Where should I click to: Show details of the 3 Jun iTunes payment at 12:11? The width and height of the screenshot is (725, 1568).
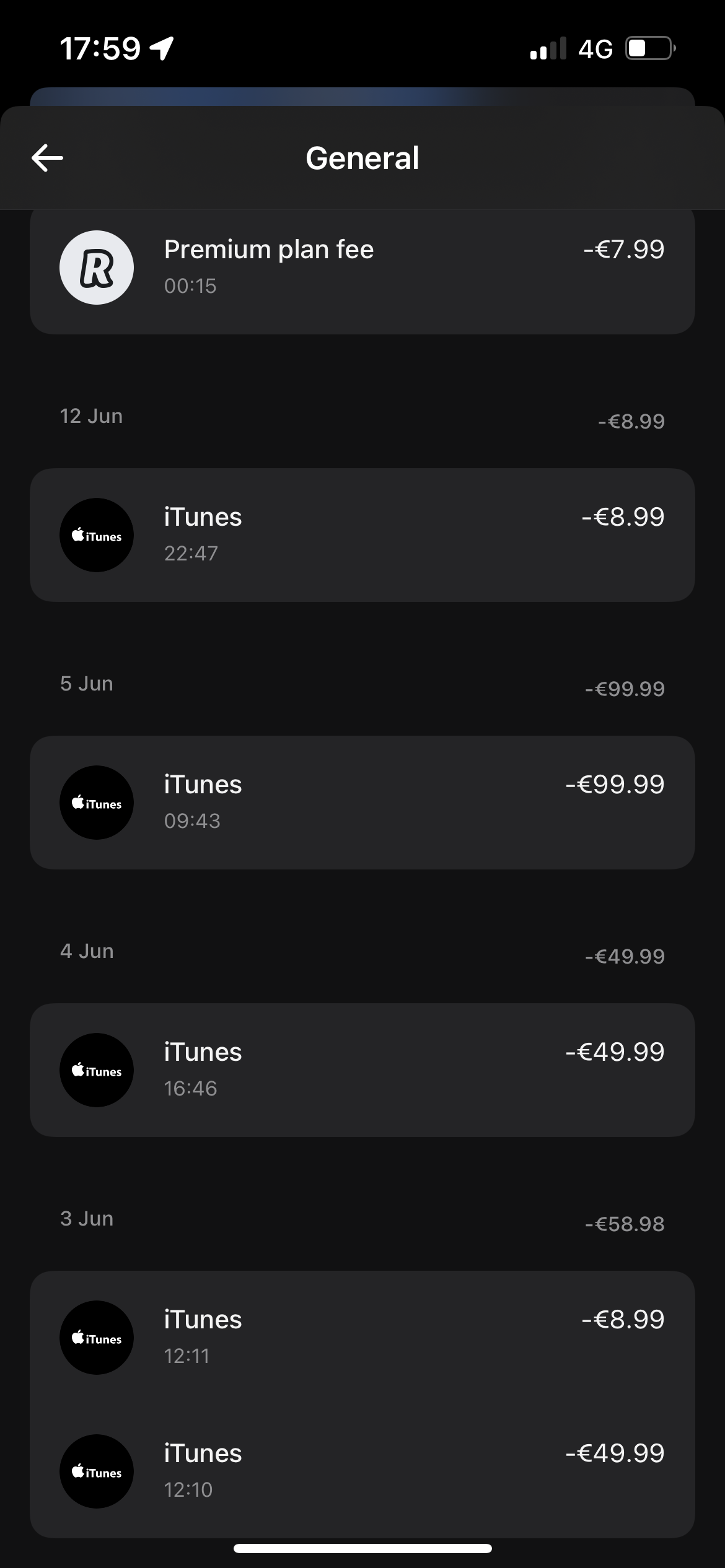point(362,1338)
